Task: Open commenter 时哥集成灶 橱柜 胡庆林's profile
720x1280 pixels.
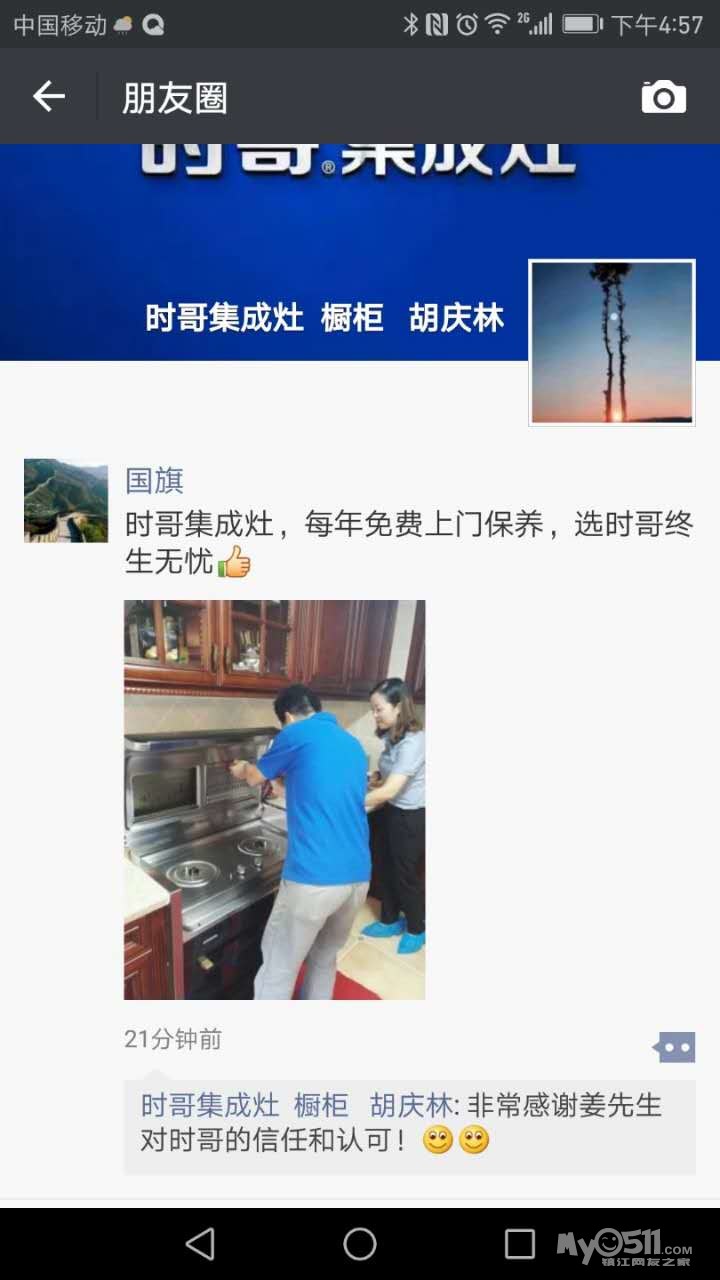Action: 296,1106
